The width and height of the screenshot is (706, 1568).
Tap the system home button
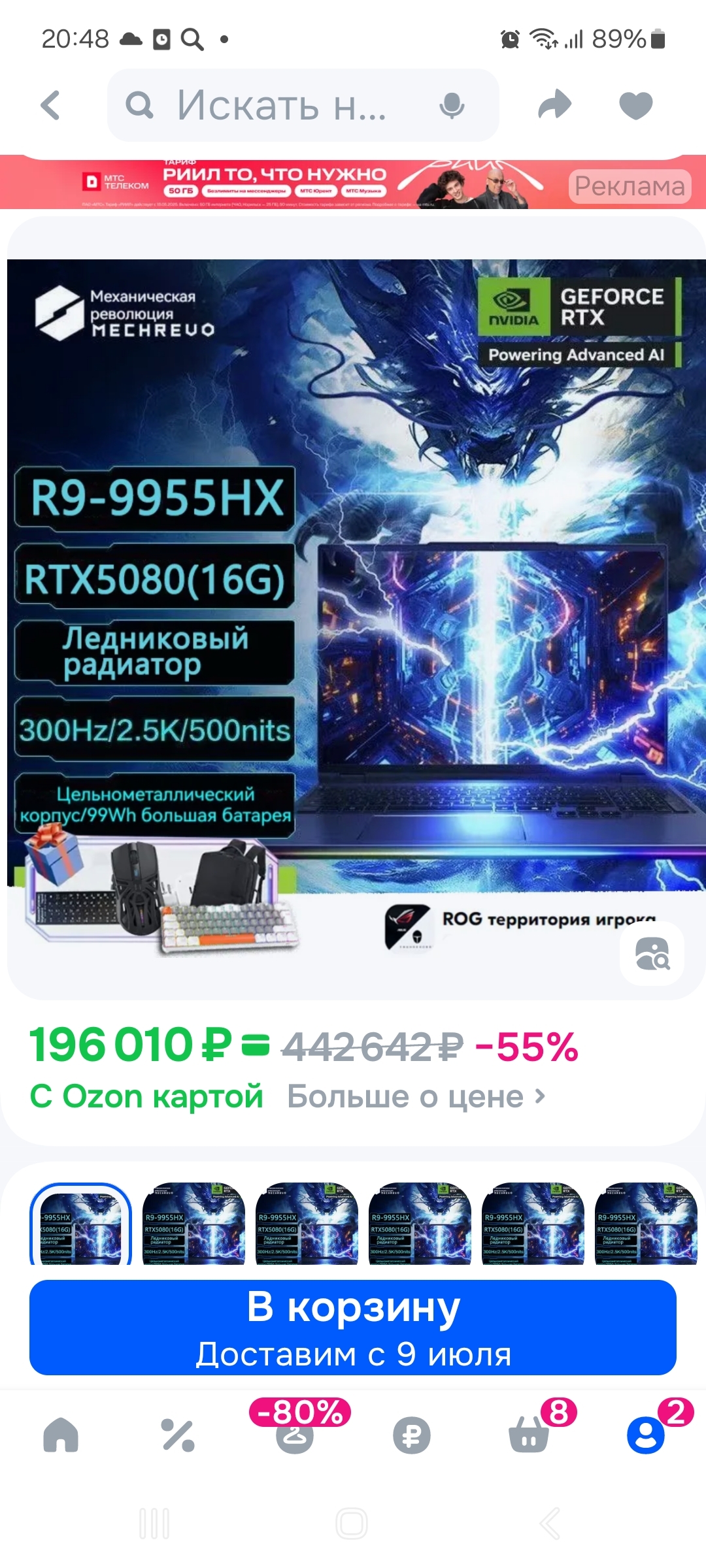point(352,1524)
